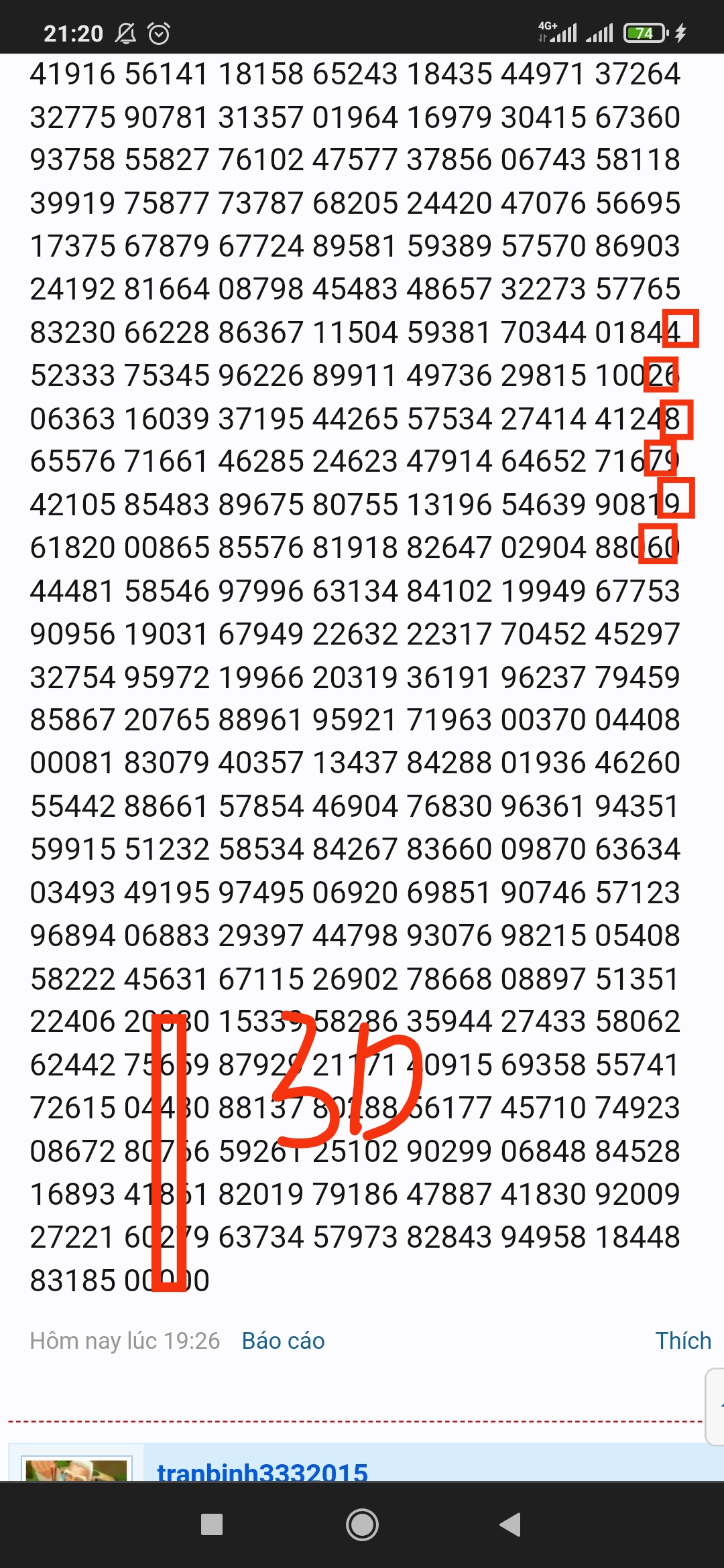This screenshot has height=1568, width=724.
Task: Like the post with Thích
Action: click(x=683, y=1341)
